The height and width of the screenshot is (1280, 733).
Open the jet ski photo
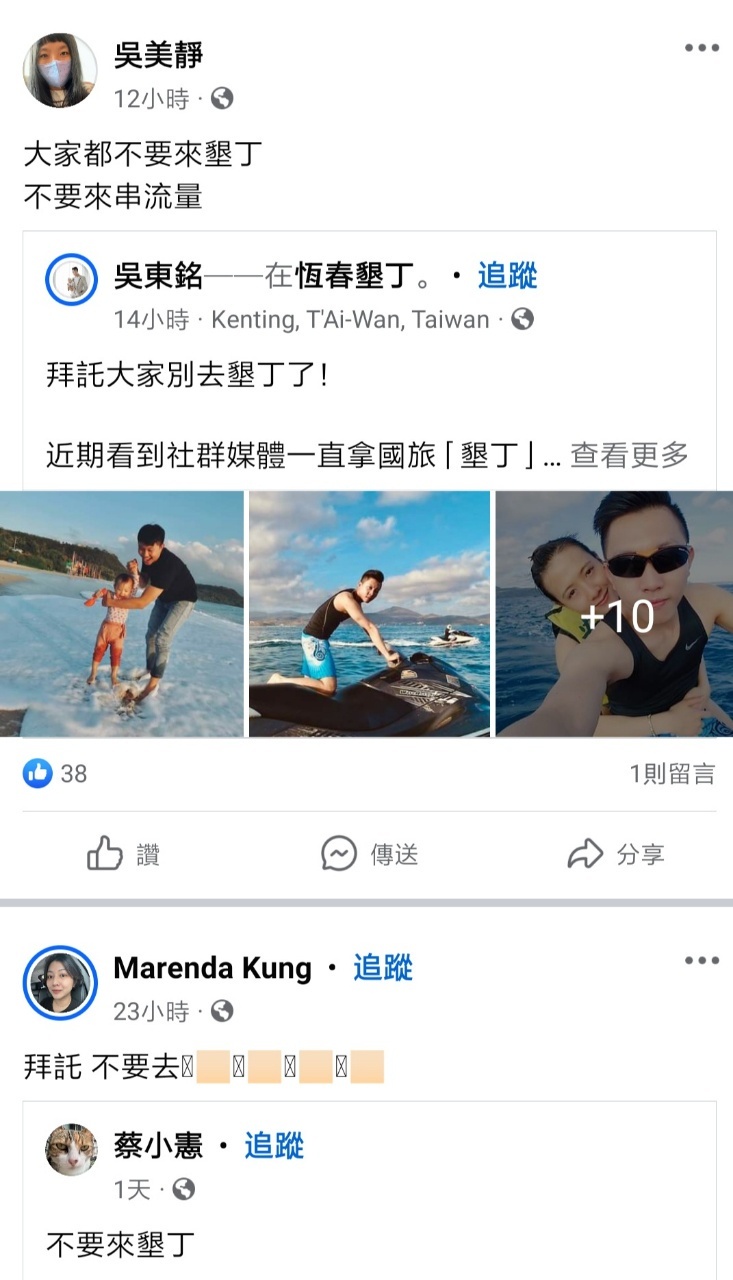click(x=369, y=613)
